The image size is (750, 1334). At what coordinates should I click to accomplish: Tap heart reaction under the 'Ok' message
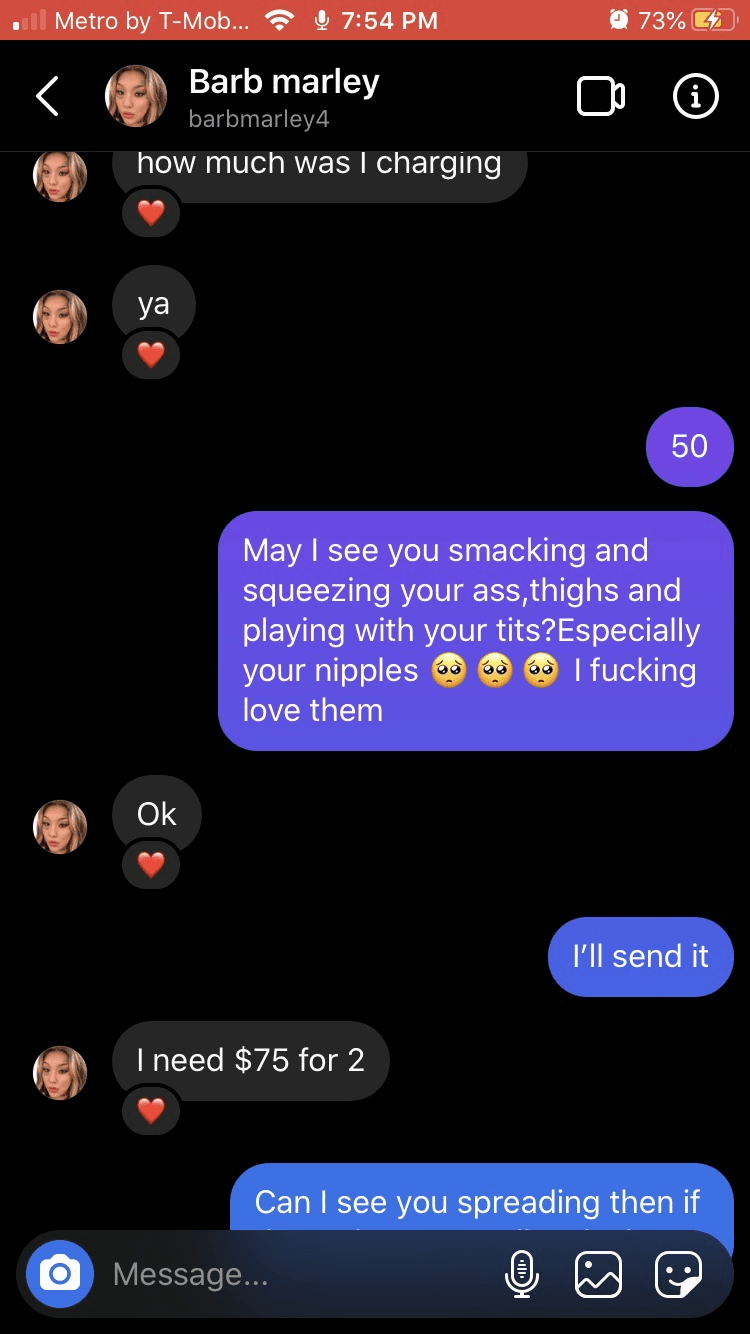click(150, 864)
